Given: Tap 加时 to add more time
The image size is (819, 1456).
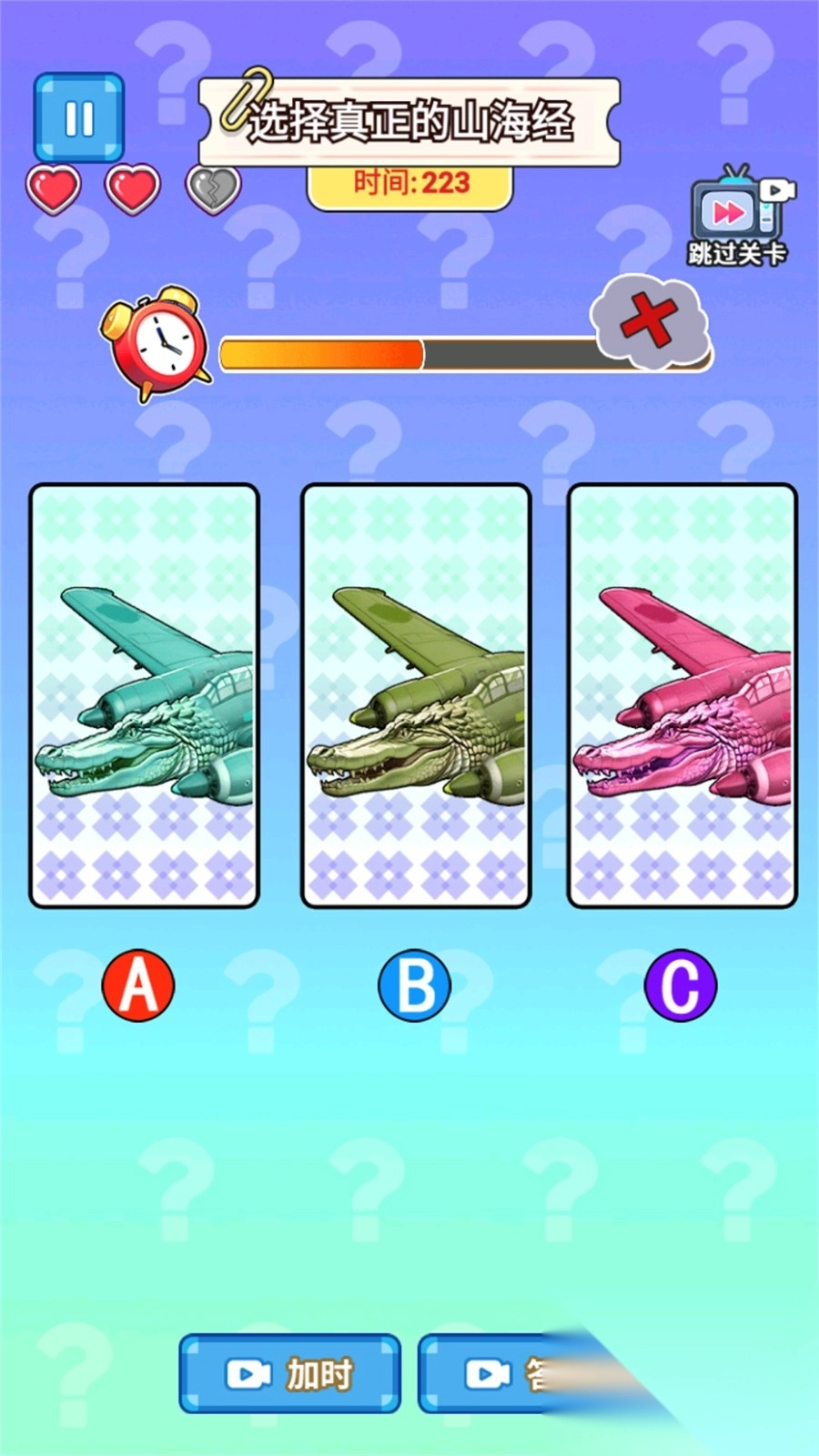Looking at the screenshot, I should (x=289, y=1374).
